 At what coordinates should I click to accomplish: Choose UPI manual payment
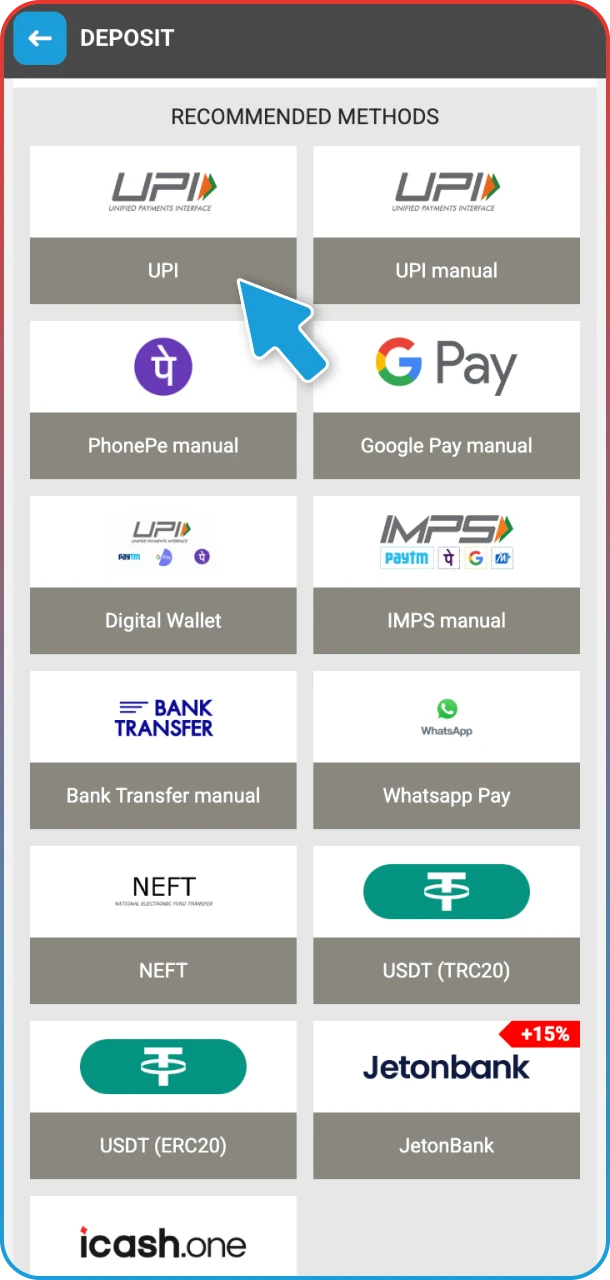tap(446, 225)
